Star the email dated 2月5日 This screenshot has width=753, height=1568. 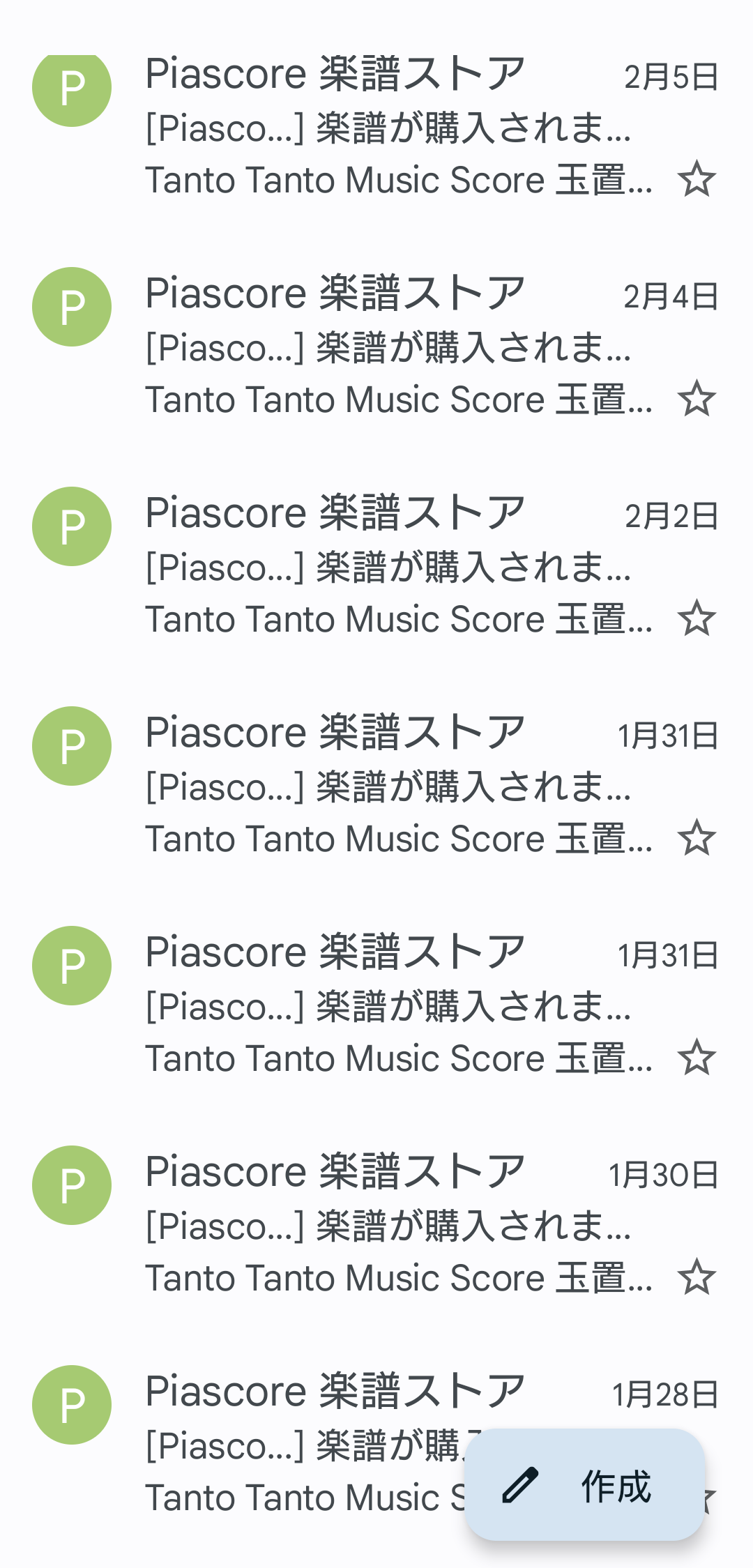tap(697, 180)
